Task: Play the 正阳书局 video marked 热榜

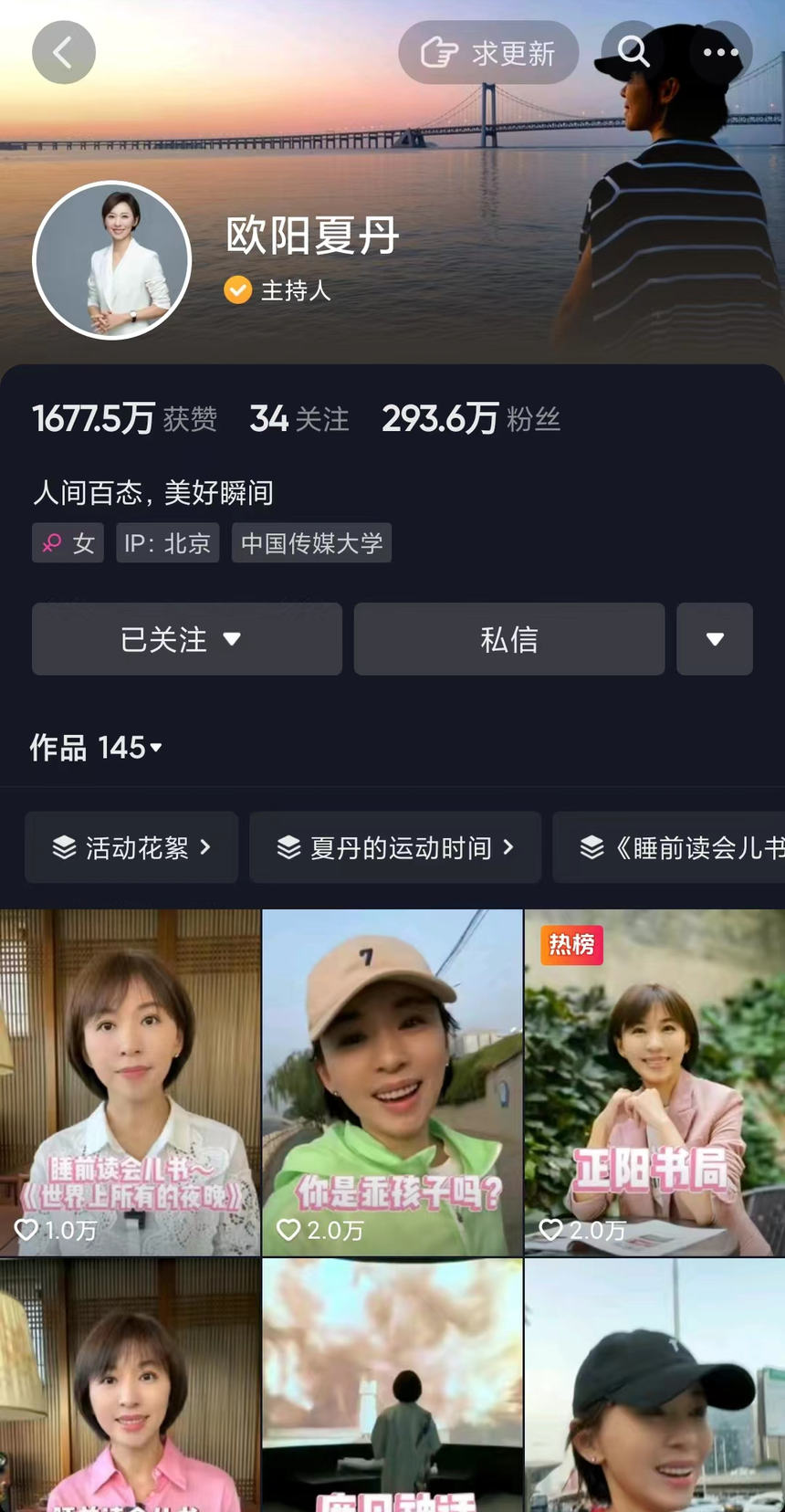Action: pos(654,1082)
